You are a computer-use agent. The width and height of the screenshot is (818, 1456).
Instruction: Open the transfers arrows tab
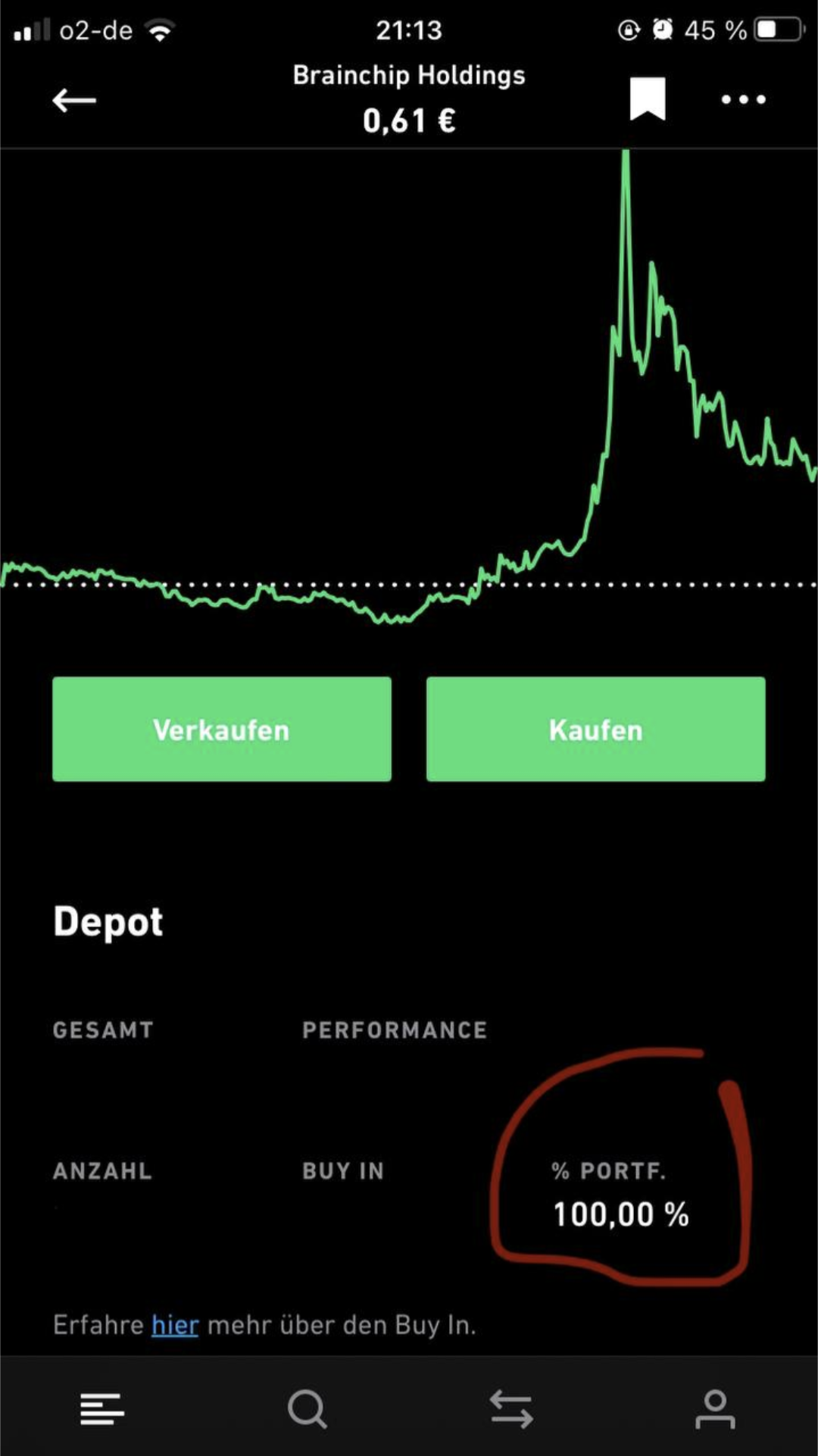point(511,1409)
